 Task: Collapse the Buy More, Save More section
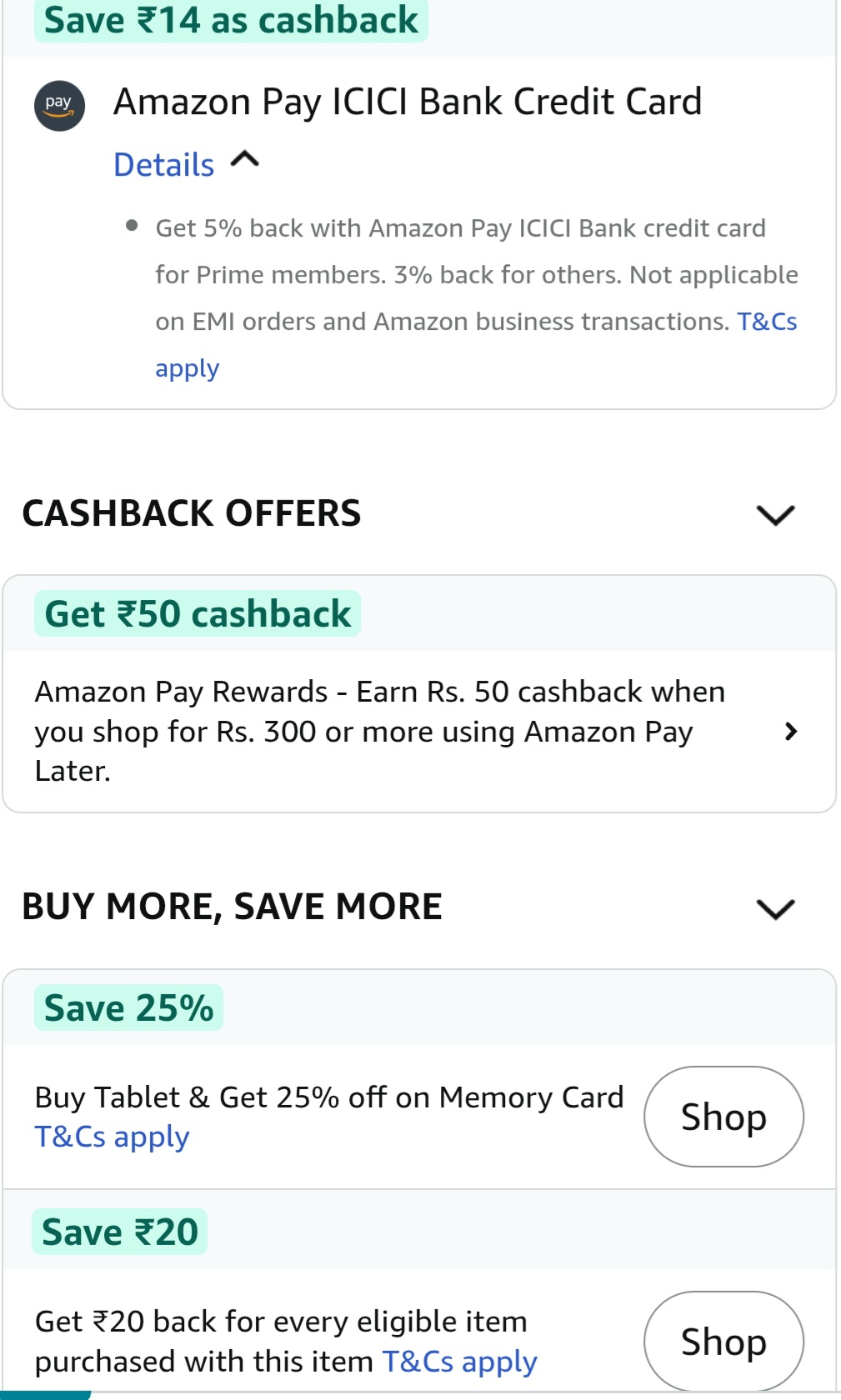(775, 907)
